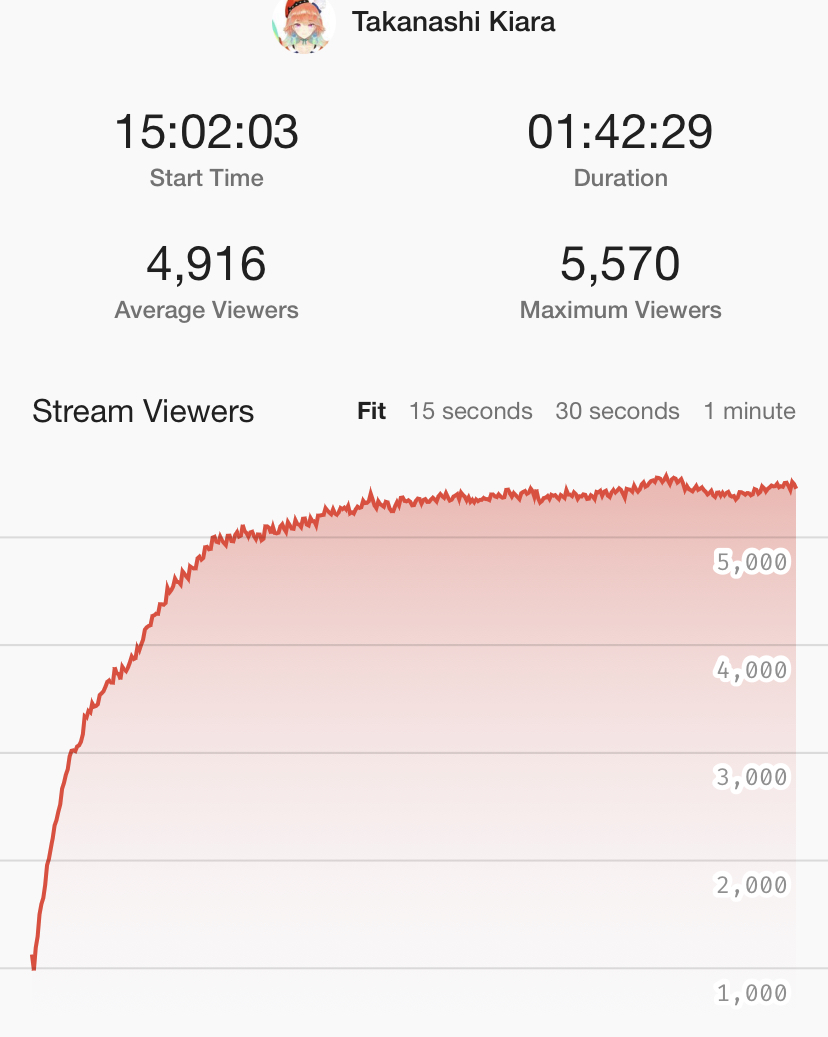Open Takanashi Kiara's channel

coord(452,21)
